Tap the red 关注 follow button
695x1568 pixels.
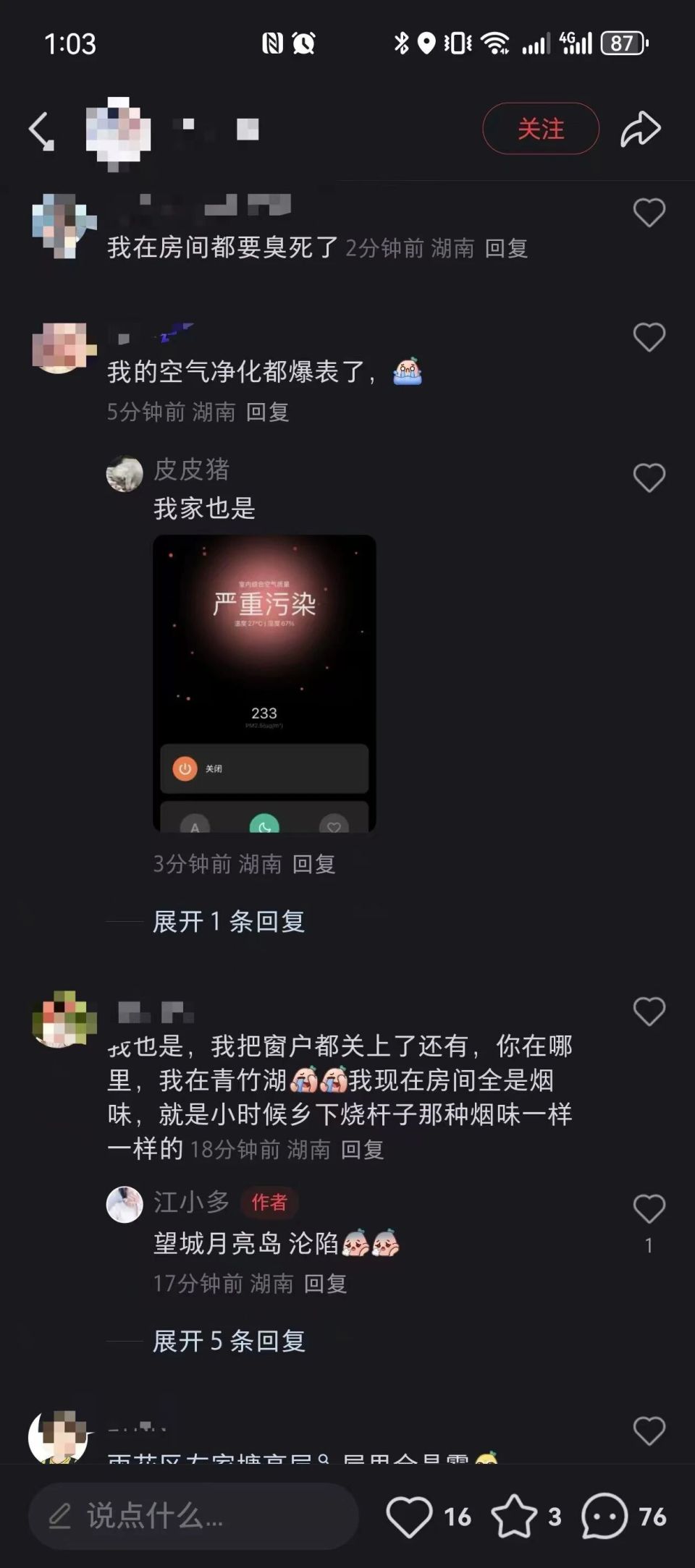541,128
